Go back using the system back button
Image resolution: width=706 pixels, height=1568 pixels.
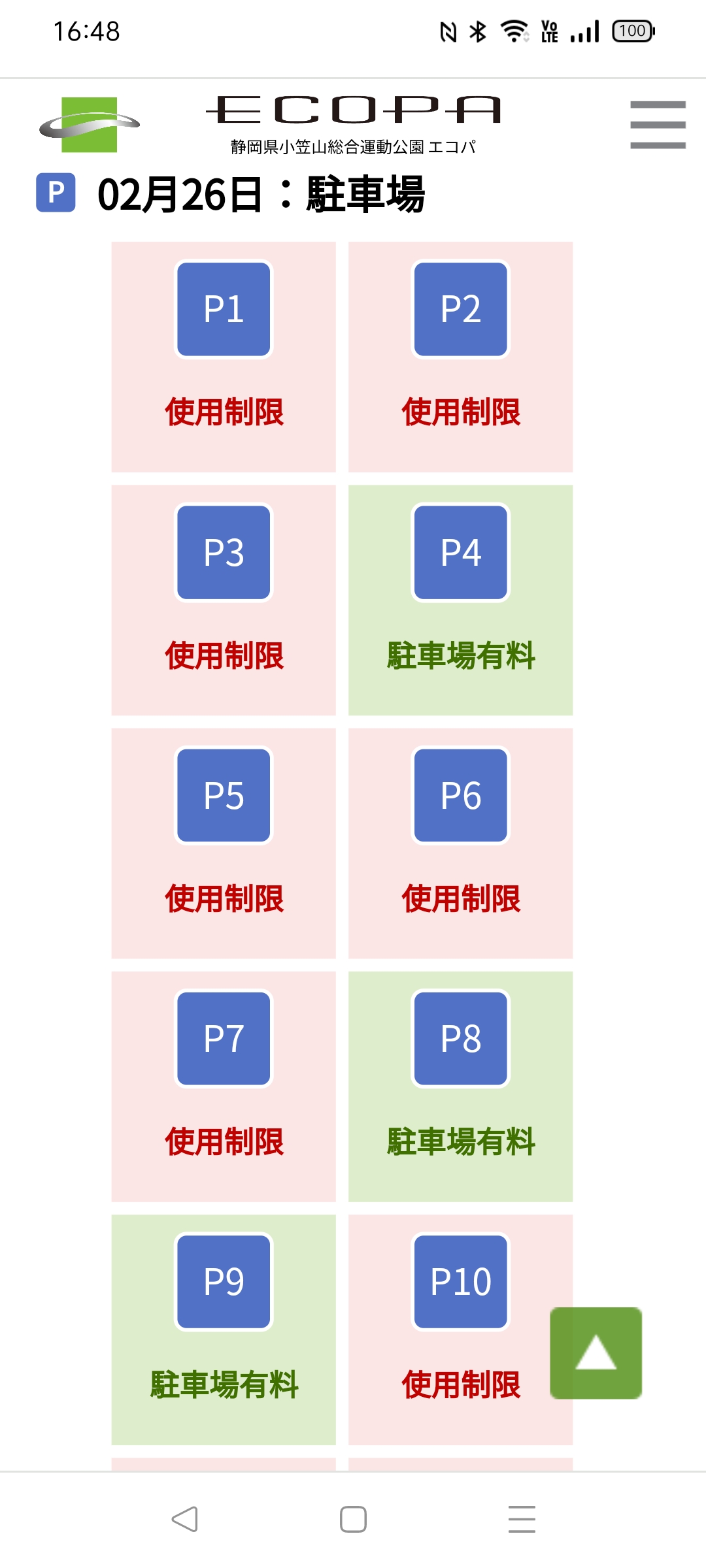point(184,1519)
